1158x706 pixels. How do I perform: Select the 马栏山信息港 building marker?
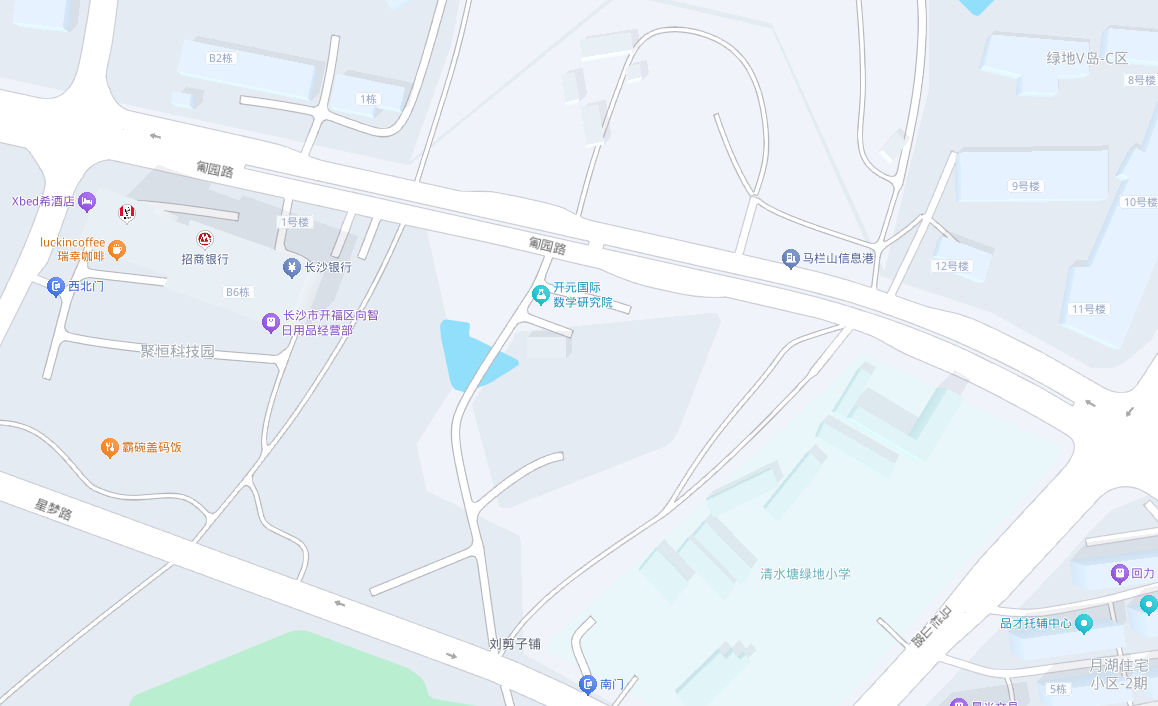791,259
